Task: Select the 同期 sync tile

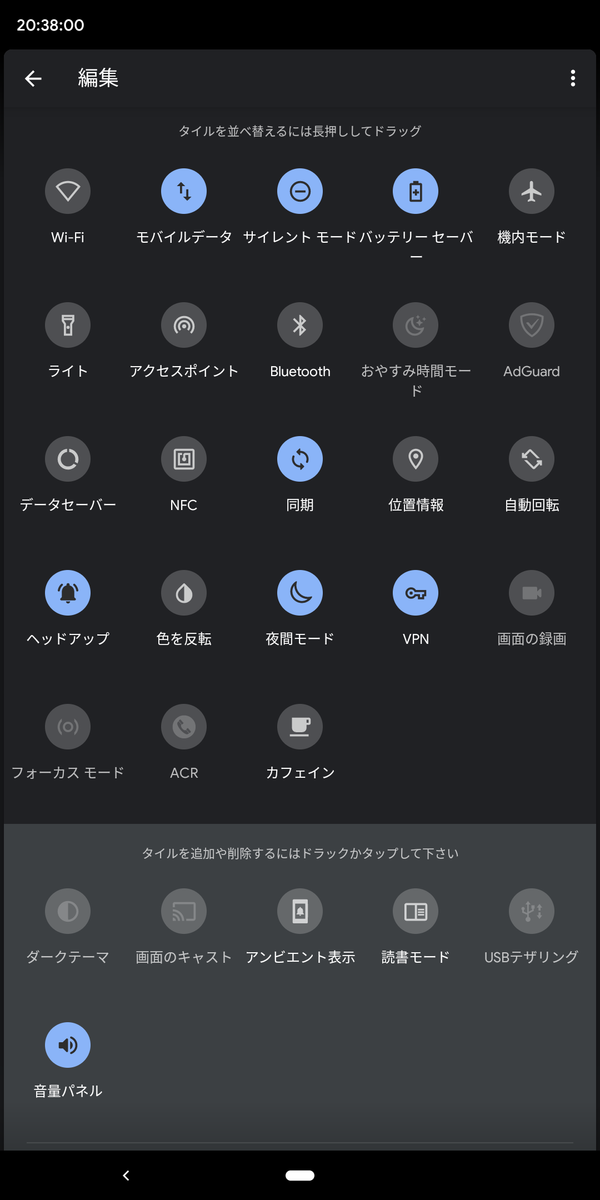Action: 300,459
